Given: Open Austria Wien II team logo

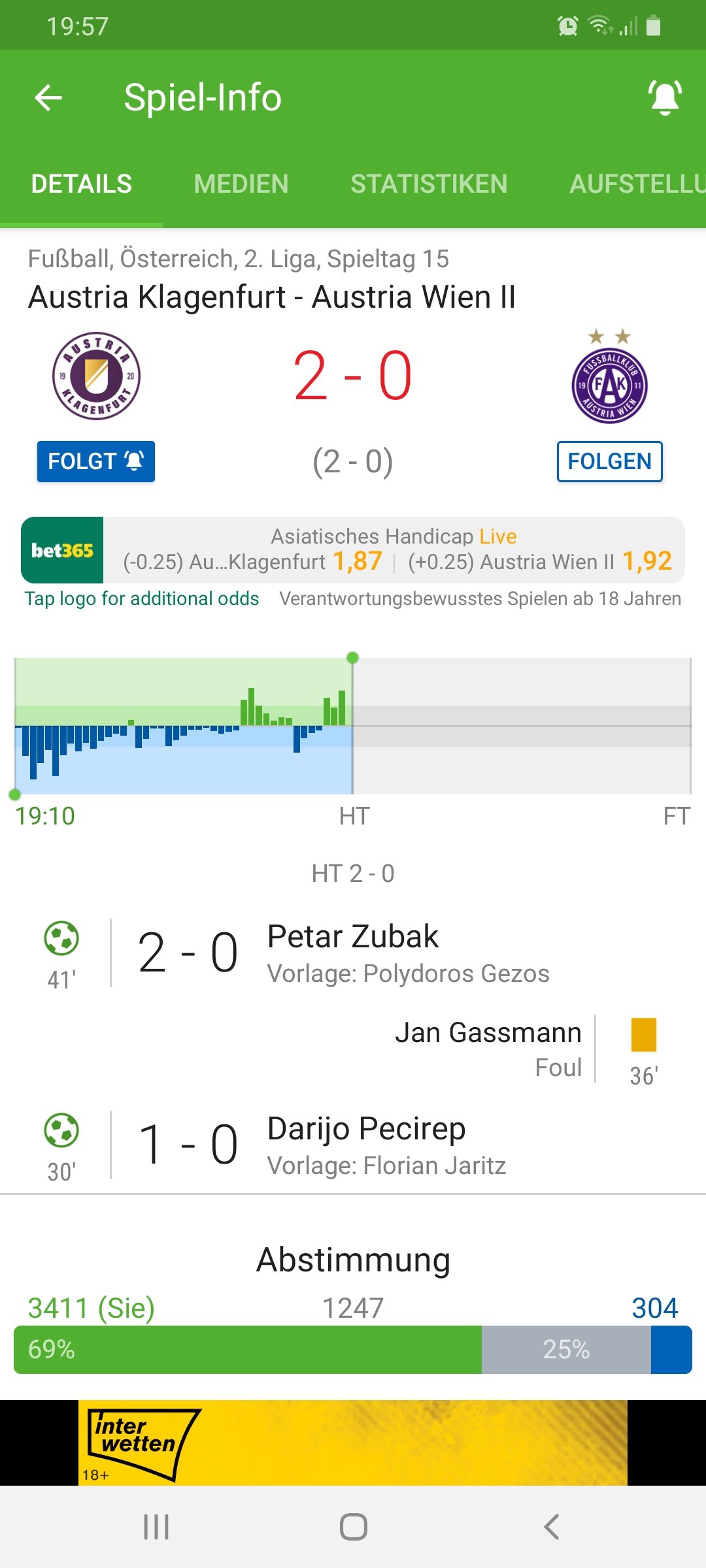Looking at the screenshot, I should point(609,377).
